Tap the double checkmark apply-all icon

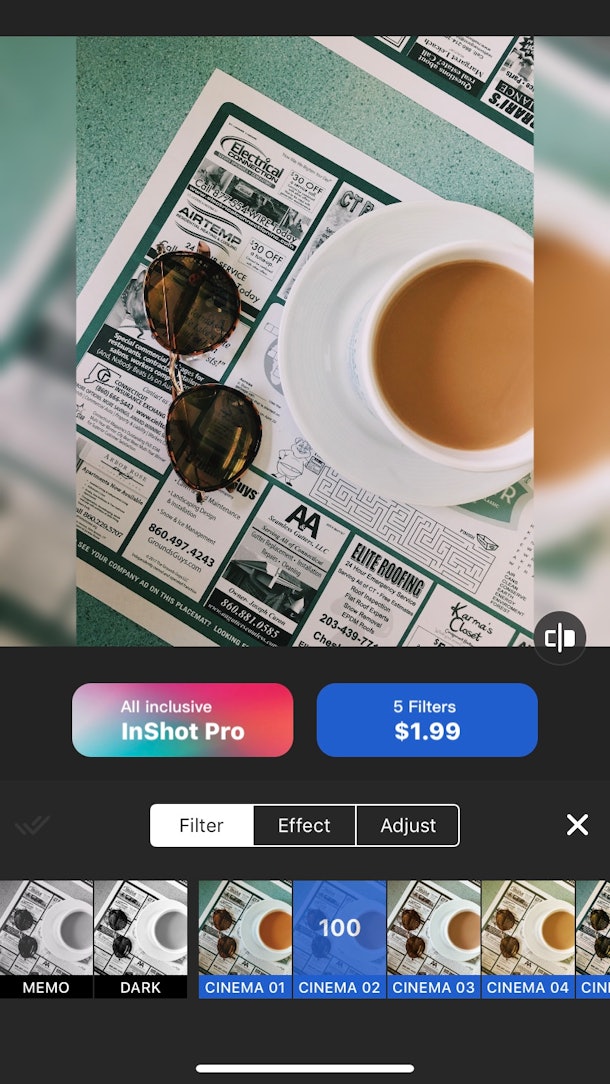point(33,825)
